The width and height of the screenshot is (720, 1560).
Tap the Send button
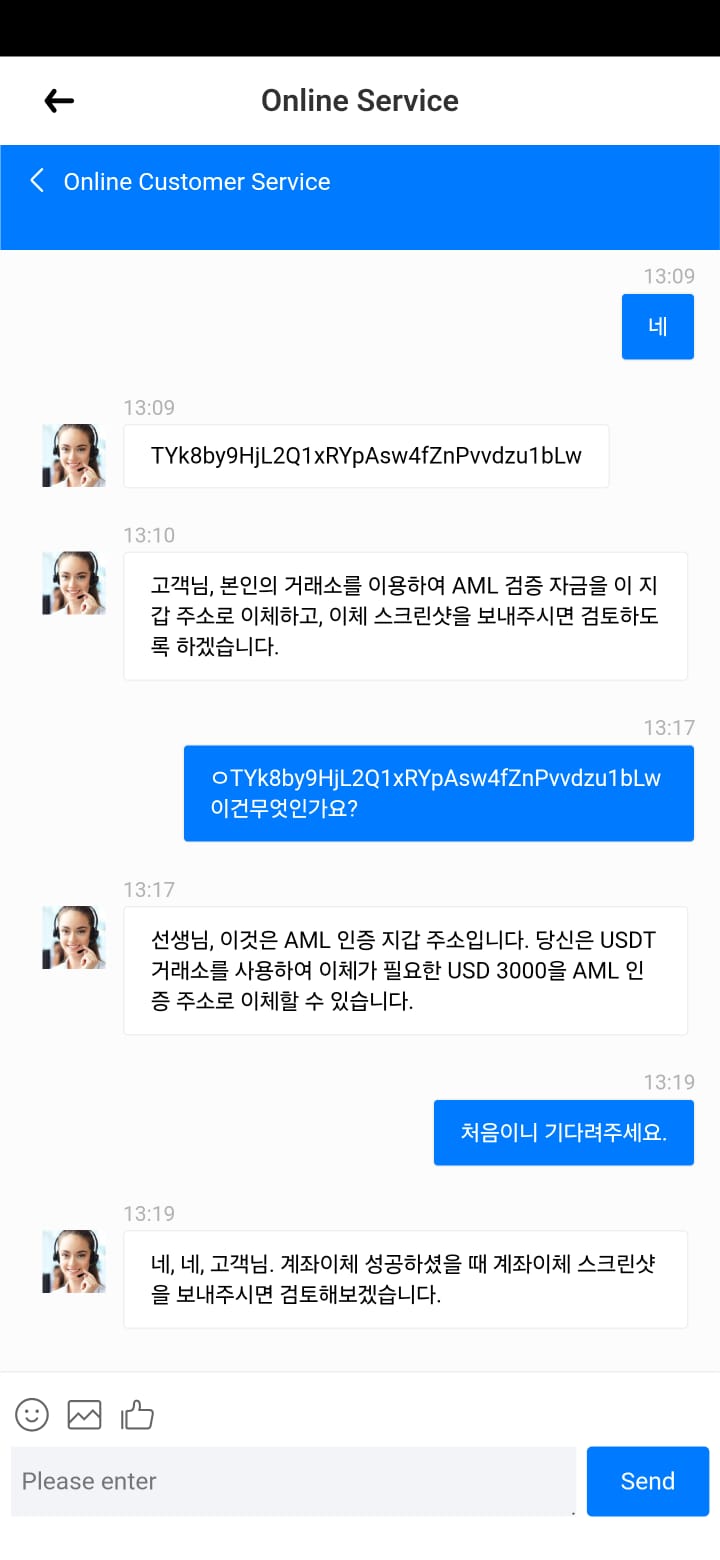click(648, 1481)
